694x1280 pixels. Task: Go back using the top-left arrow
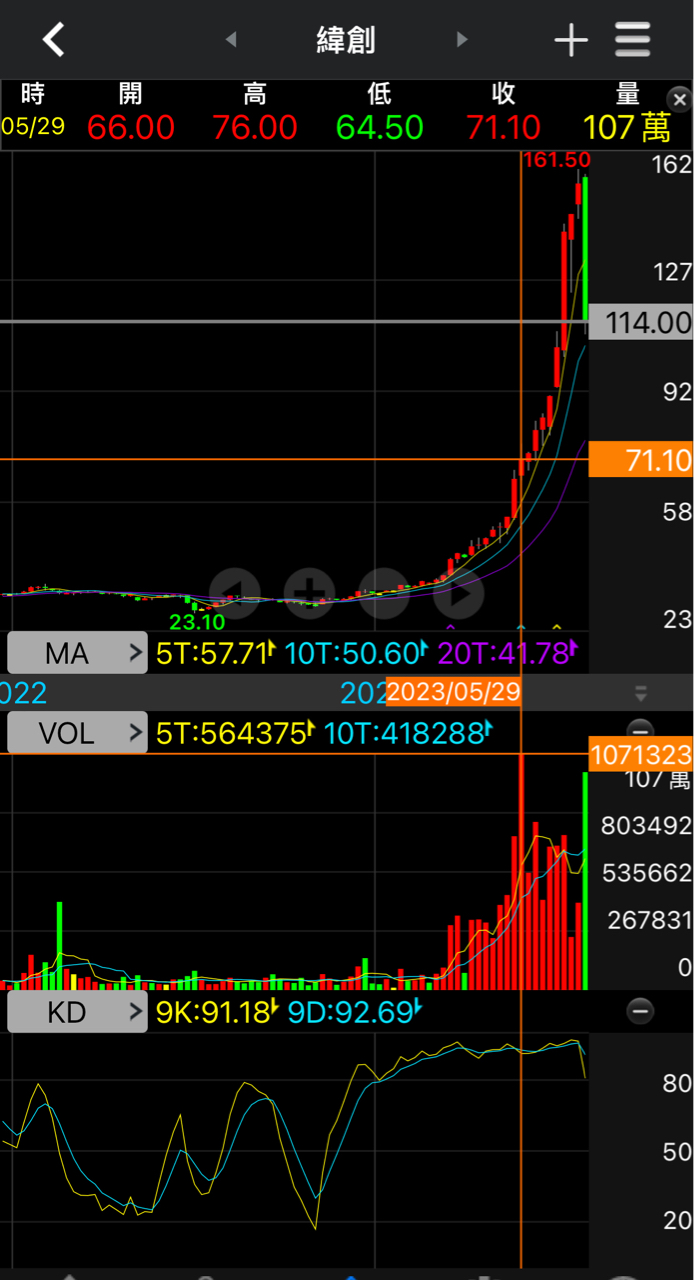[x=53, y=40]
